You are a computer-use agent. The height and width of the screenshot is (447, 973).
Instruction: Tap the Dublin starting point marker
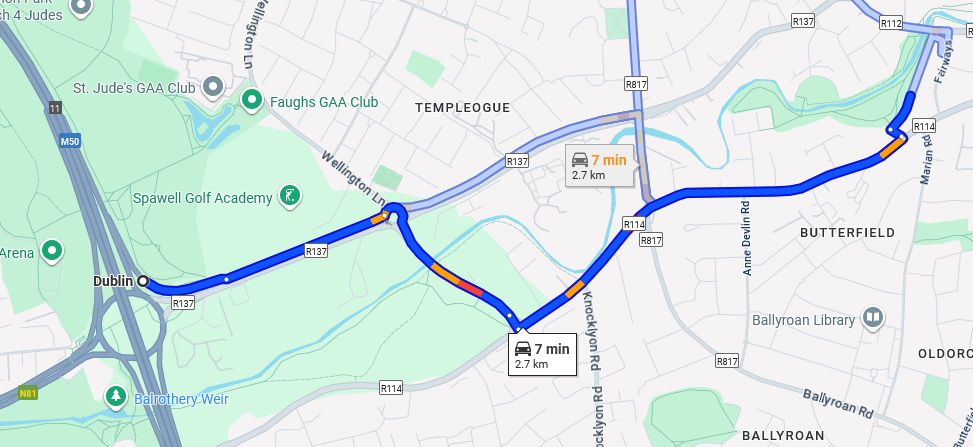coord(143,282)
